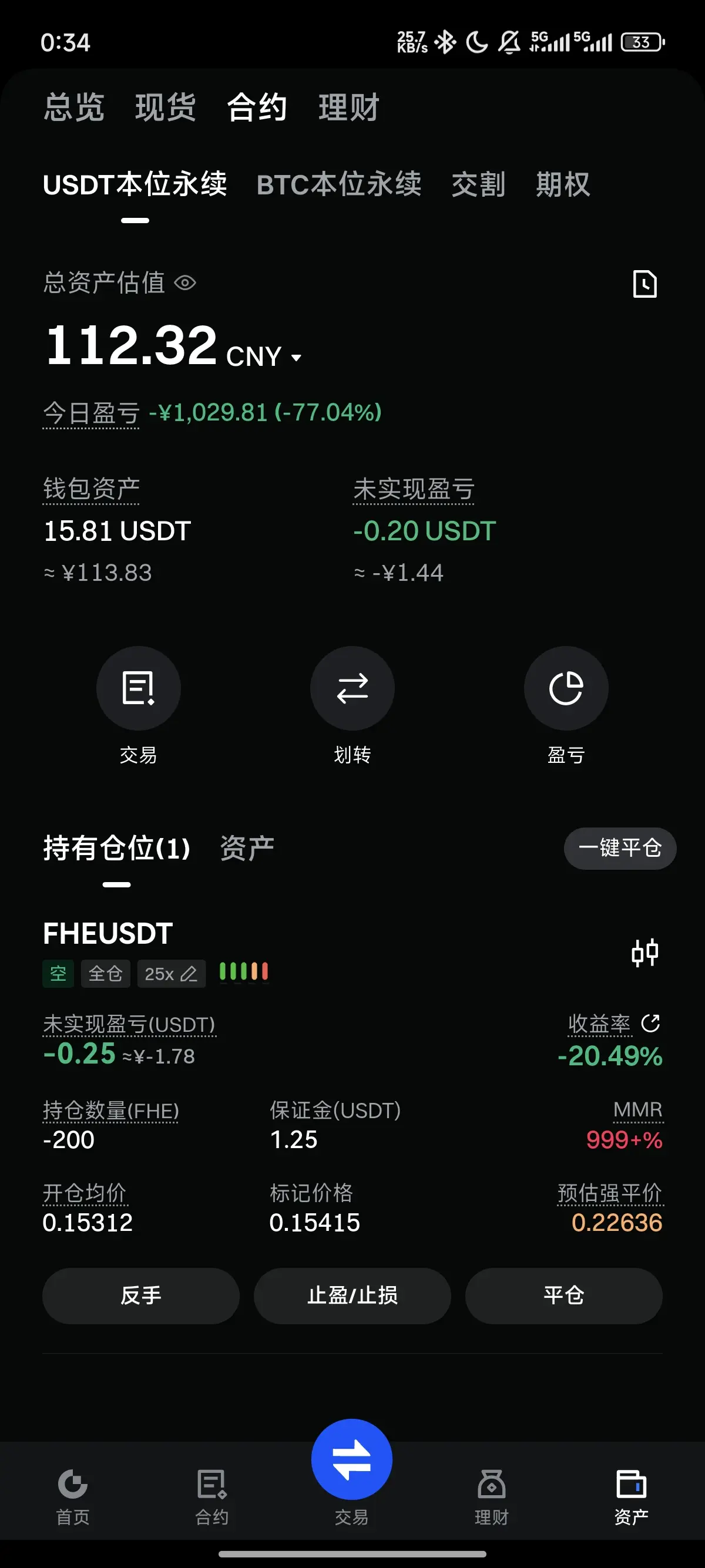Screen dimensions: 705x1568
Task: Switch to the 资产 list tab
Action: (247, 848)
